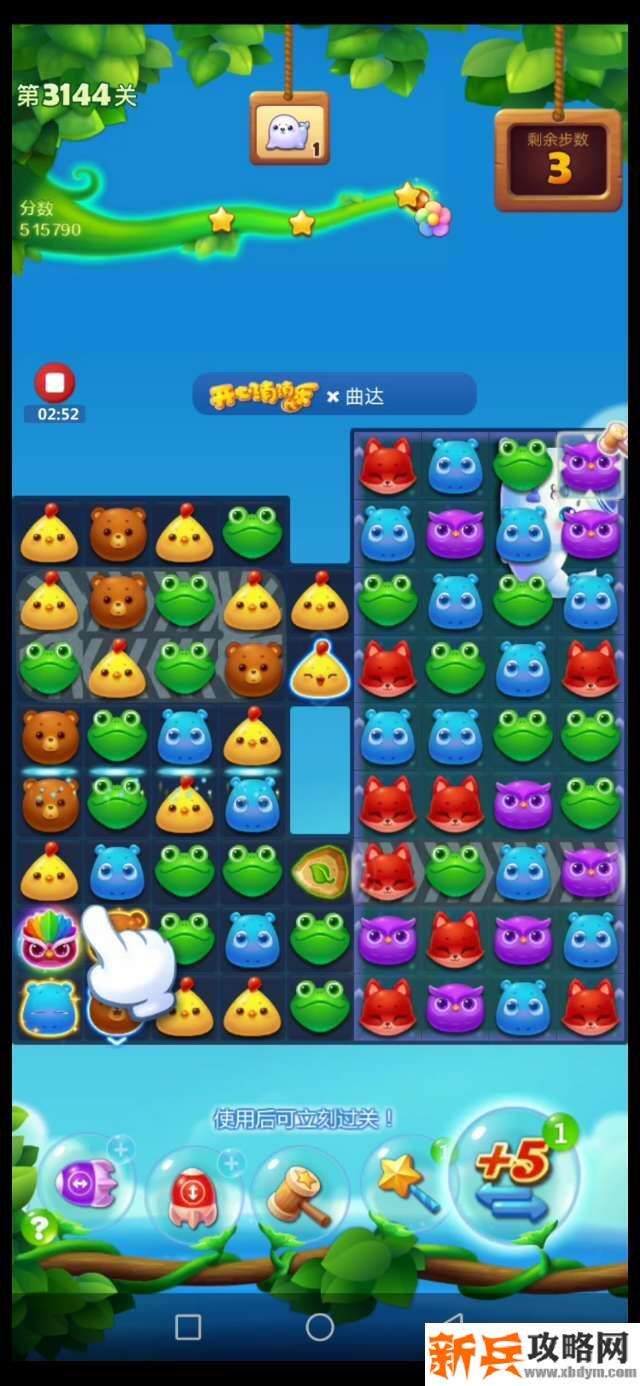The width and height of the screenshot is (640, 1386).
Task: Stop the screen recording with the red button
Action: (55, 383)
